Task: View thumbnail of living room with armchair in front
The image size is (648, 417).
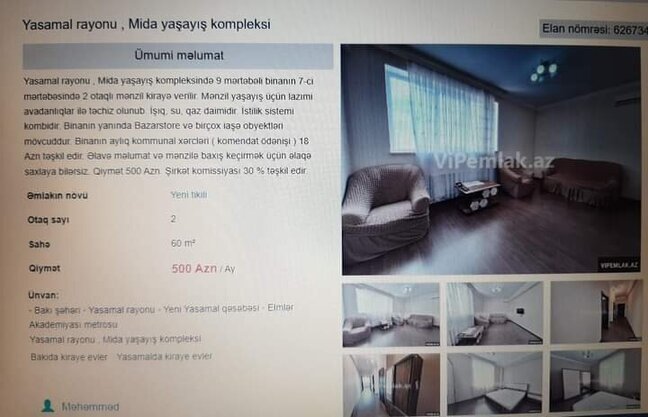Action: (x=391, y=314)
